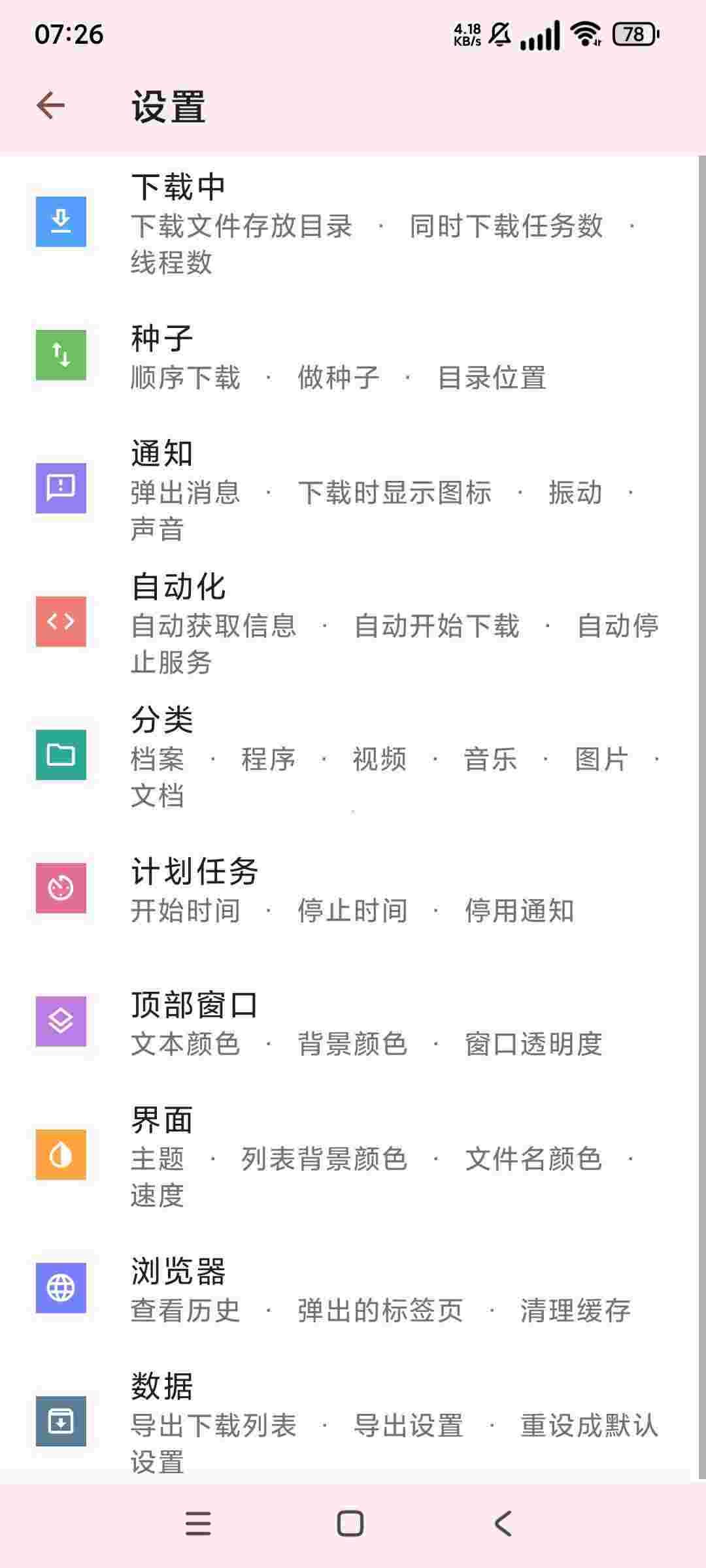Open the 种子 settings row

coord(353,356)
